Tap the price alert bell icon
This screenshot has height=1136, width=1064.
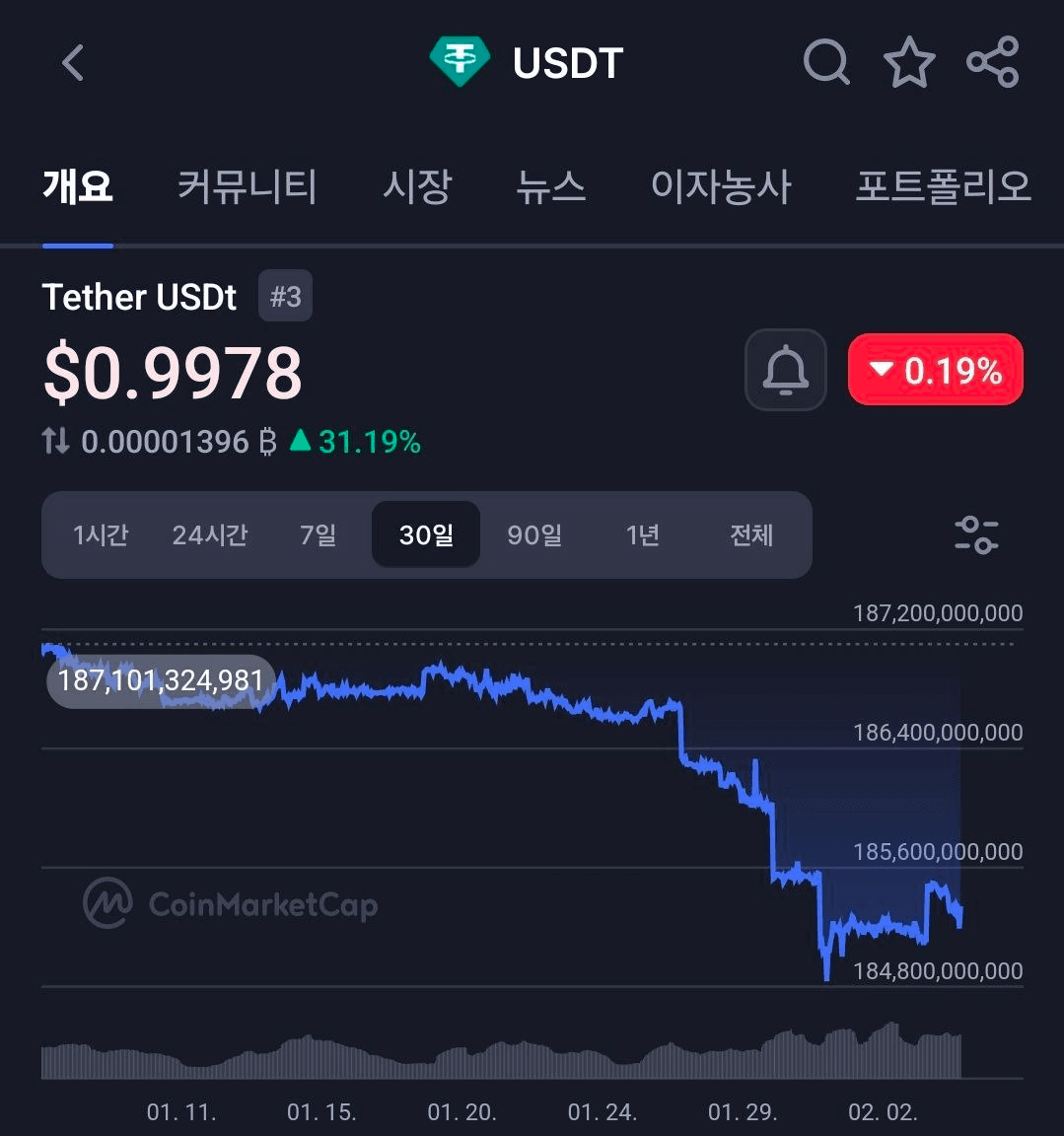point(785,370)
